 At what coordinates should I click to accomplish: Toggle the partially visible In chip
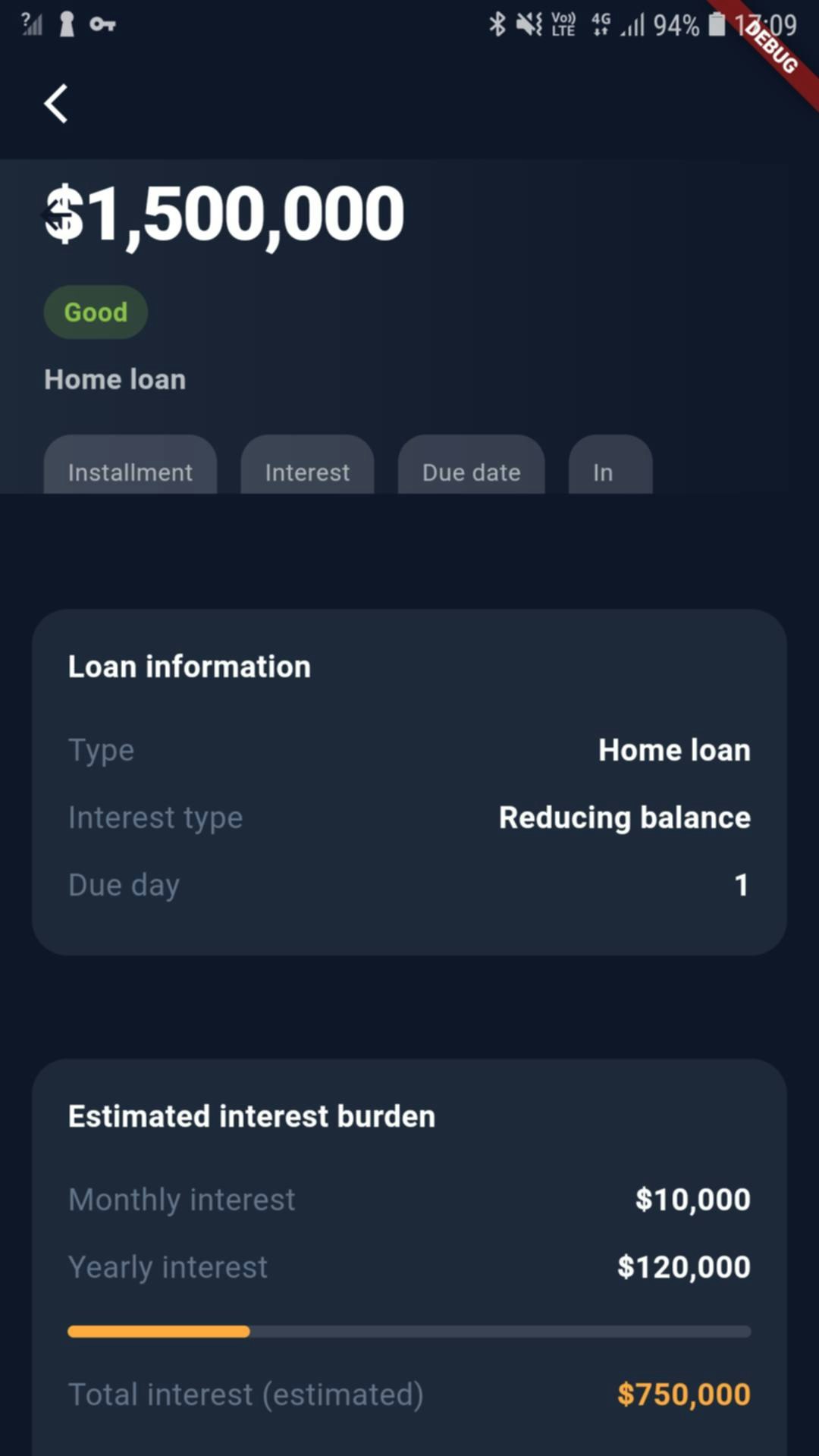point(603,472)
